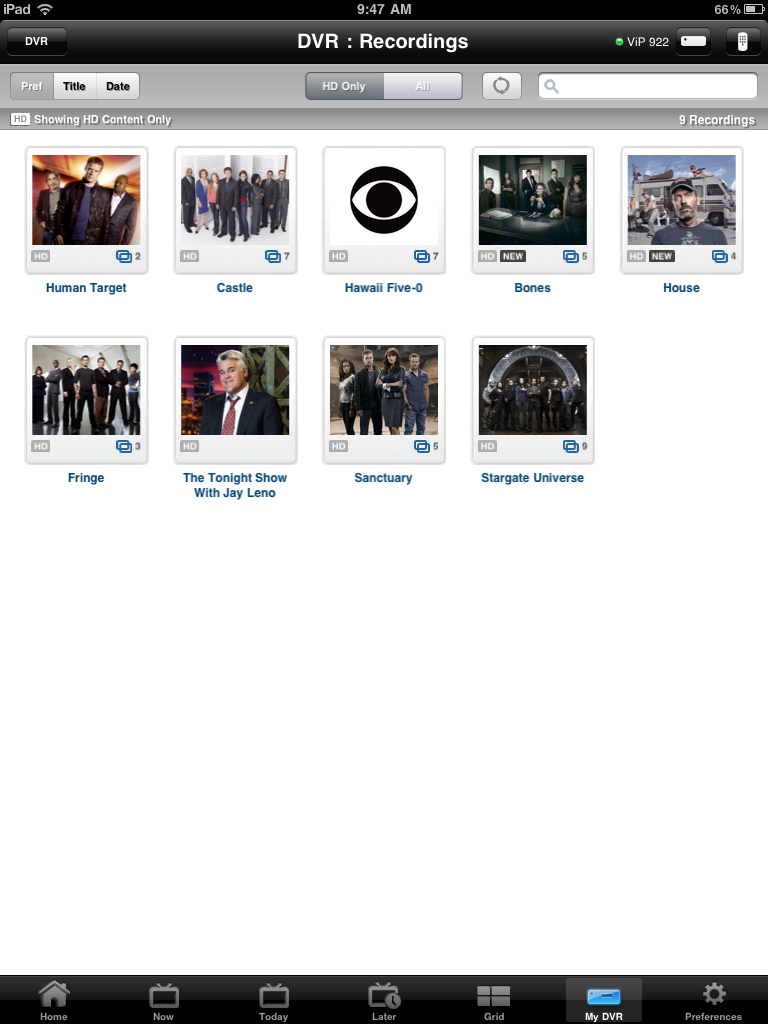Image resolution: width=768 pixels, height=1024 pixels.
Task: Open the remote control icon
Action: [x=742, y=42]
